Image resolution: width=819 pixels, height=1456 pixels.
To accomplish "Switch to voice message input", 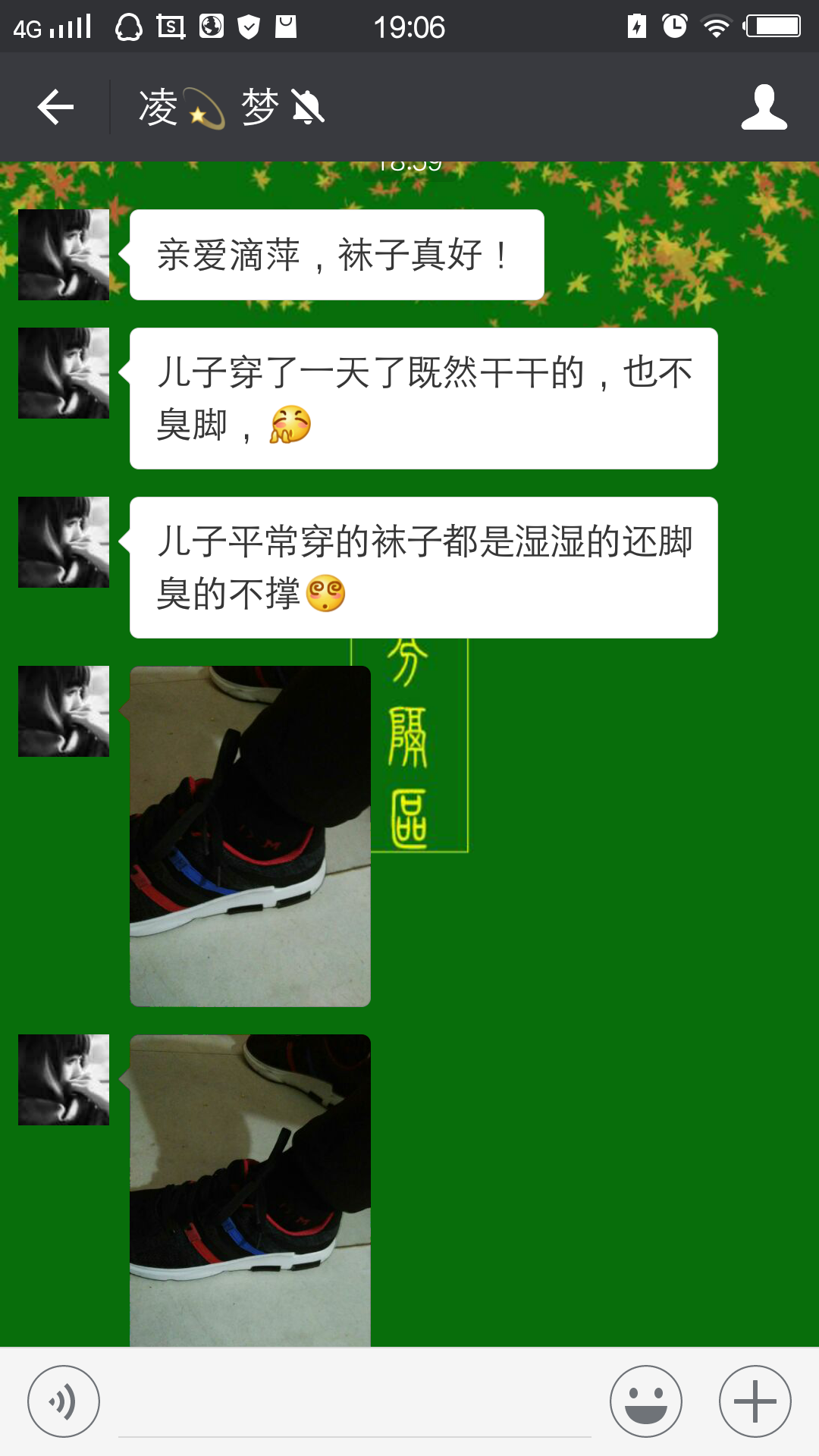I will click(64, 1401).
